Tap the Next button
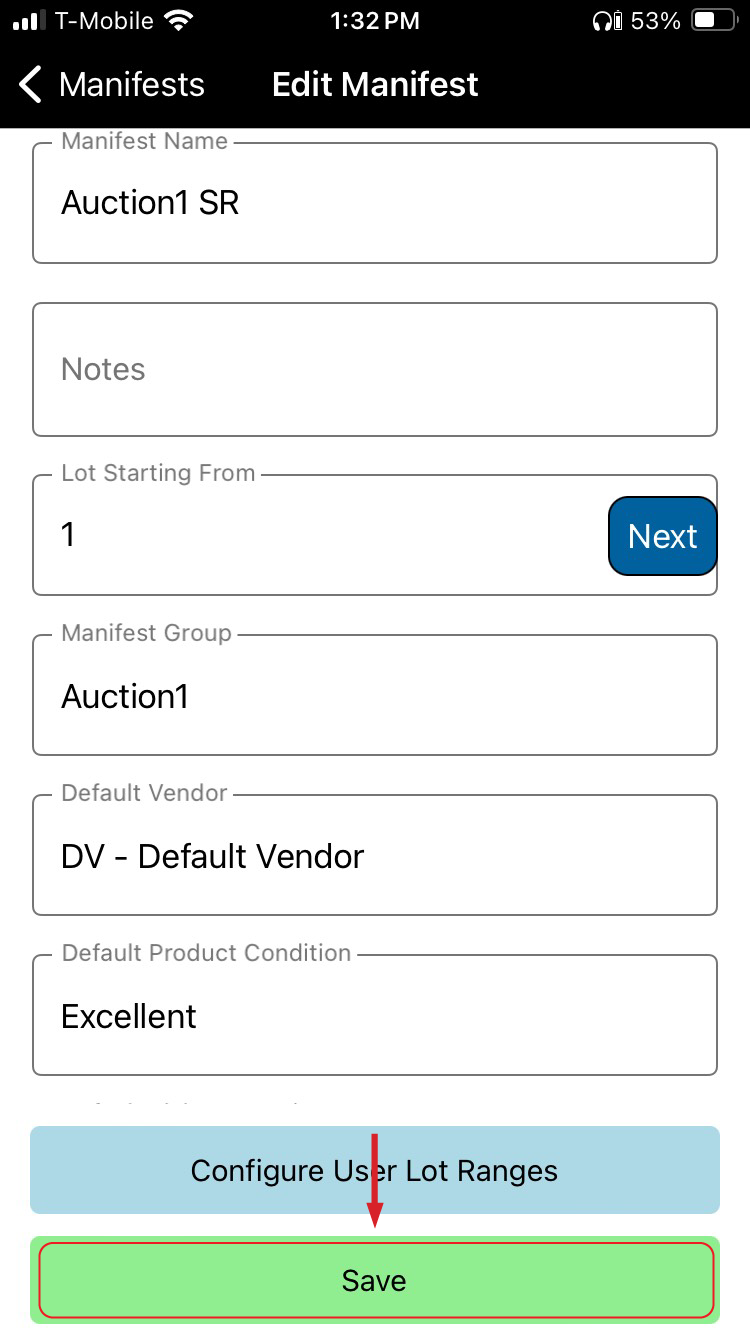This screenshot has width=750, height=1334. pyautogui.click(x=662, y=537)
